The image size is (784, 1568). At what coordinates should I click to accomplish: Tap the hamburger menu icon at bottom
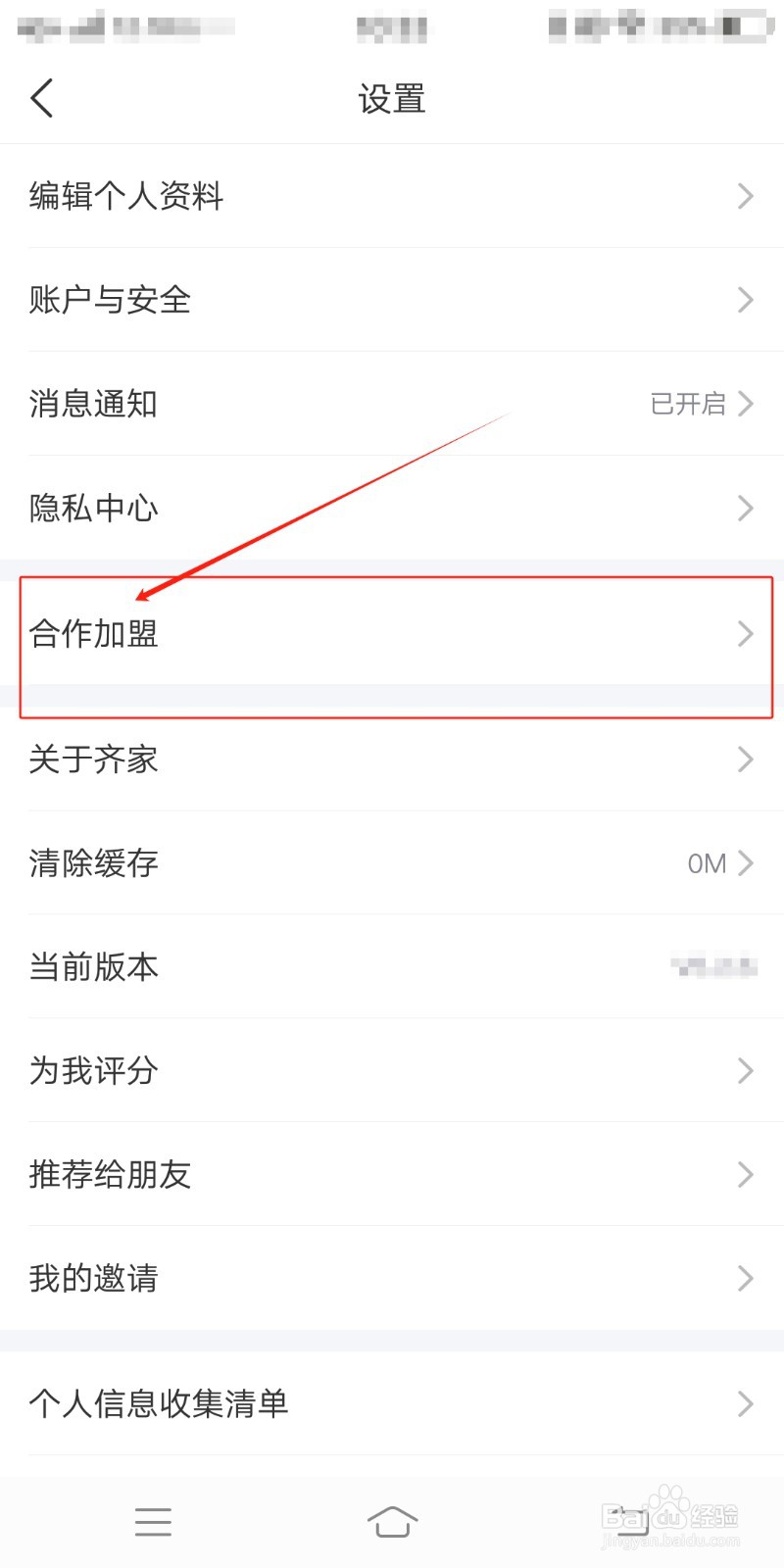[x=153, y=1522]
